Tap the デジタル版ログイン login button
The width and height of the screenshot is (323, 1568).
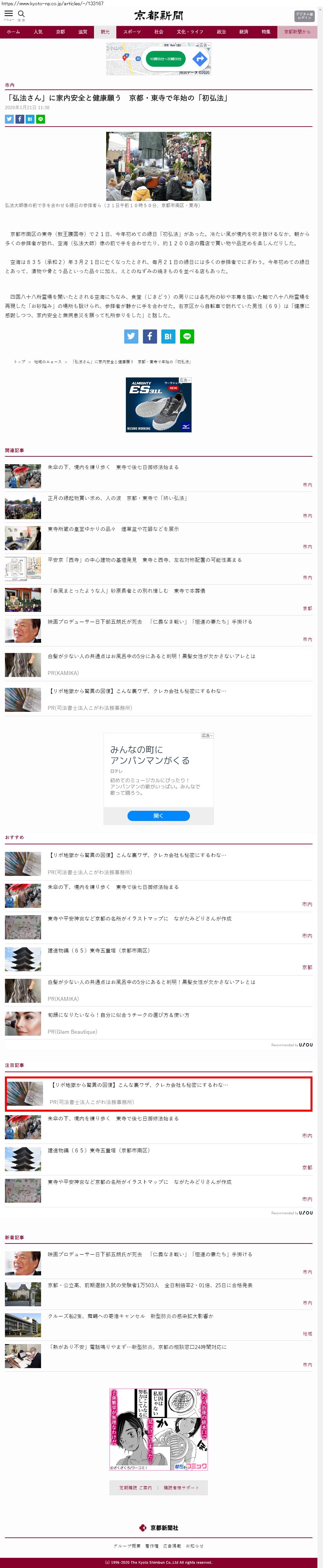304,16
